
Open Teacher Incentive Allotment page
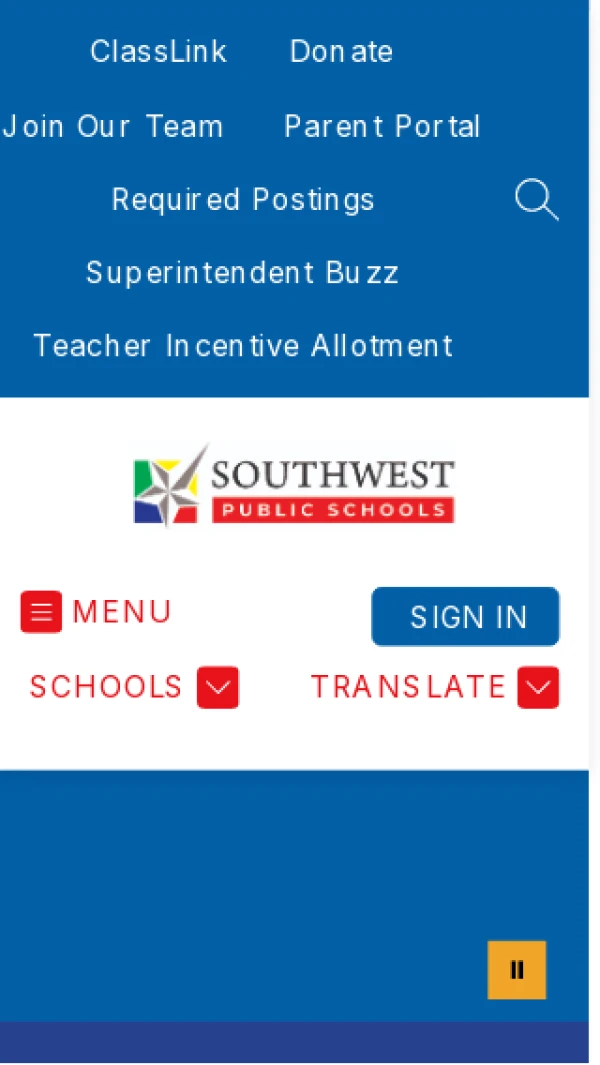click(x=243, y=346)
